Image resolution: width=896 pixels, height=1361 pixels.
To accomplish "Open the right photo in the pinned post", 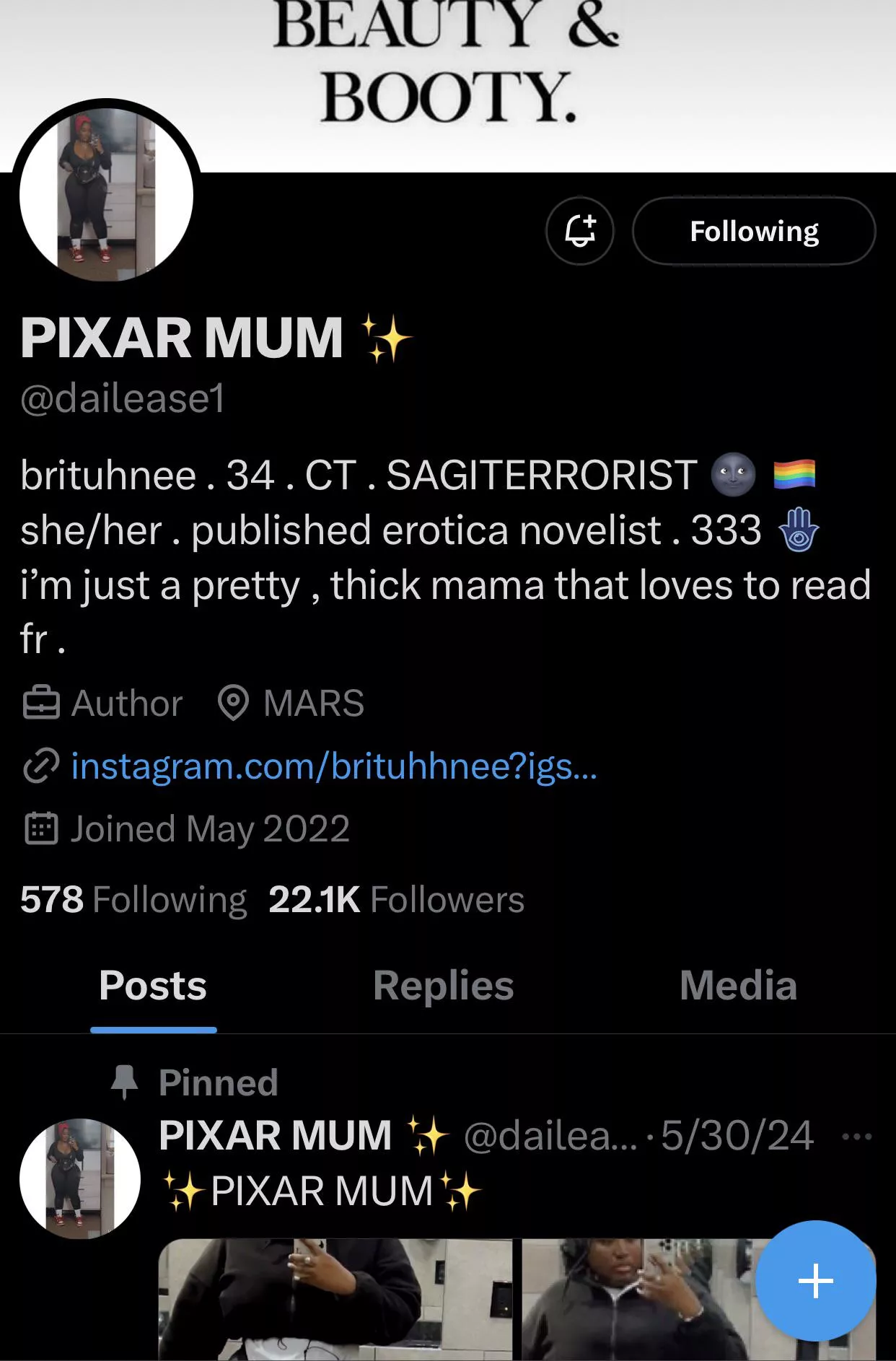I will (x=635, y=1299).
